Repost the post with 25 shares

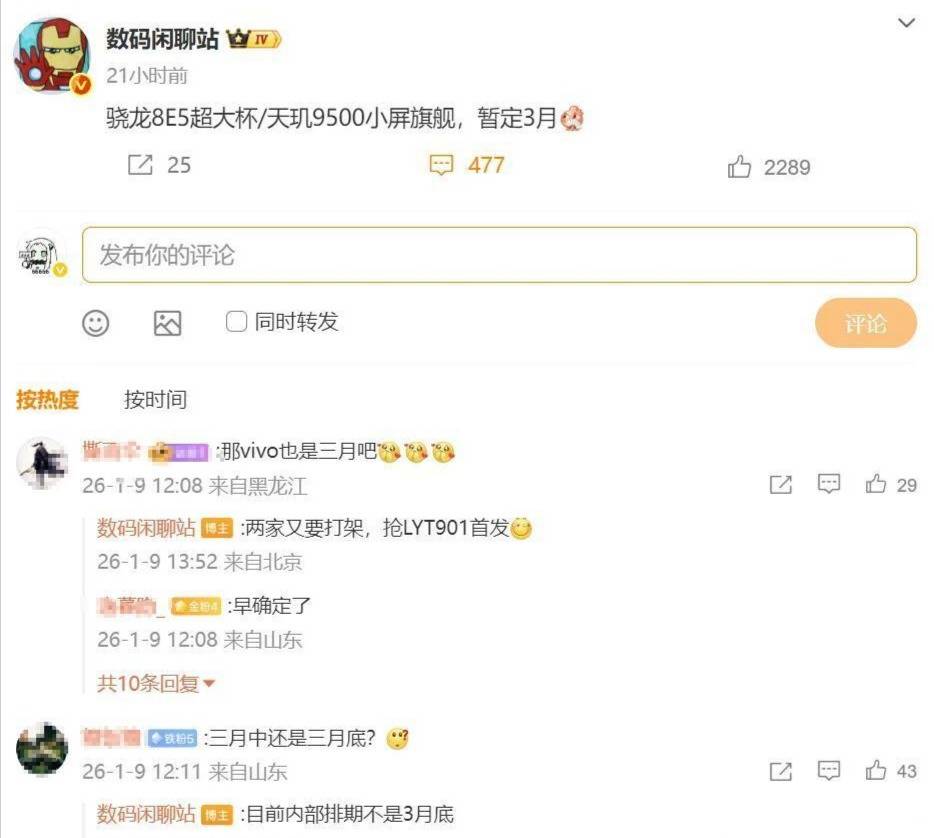(141, 165)
